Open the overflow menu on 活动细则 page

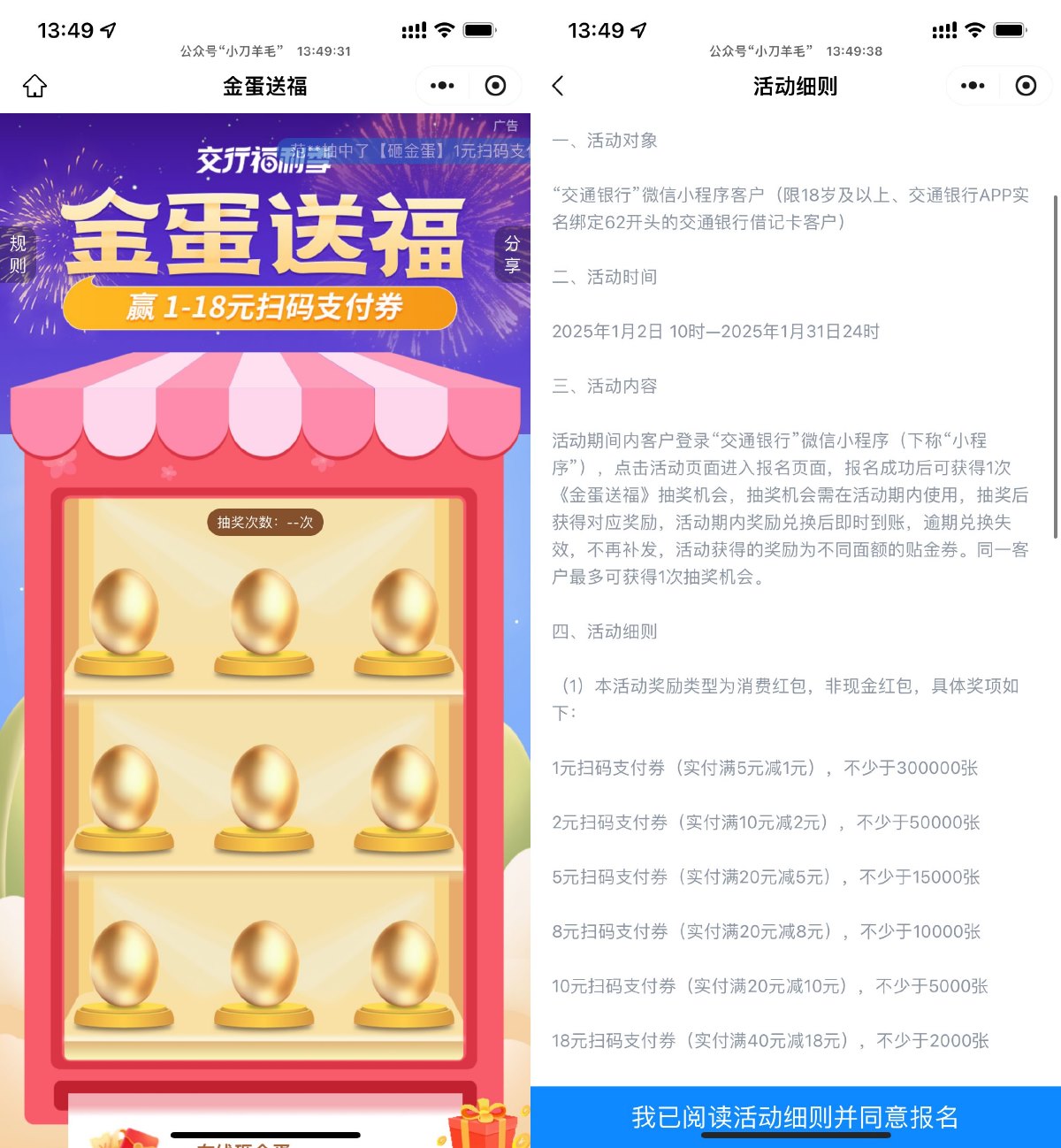point(973,86)
